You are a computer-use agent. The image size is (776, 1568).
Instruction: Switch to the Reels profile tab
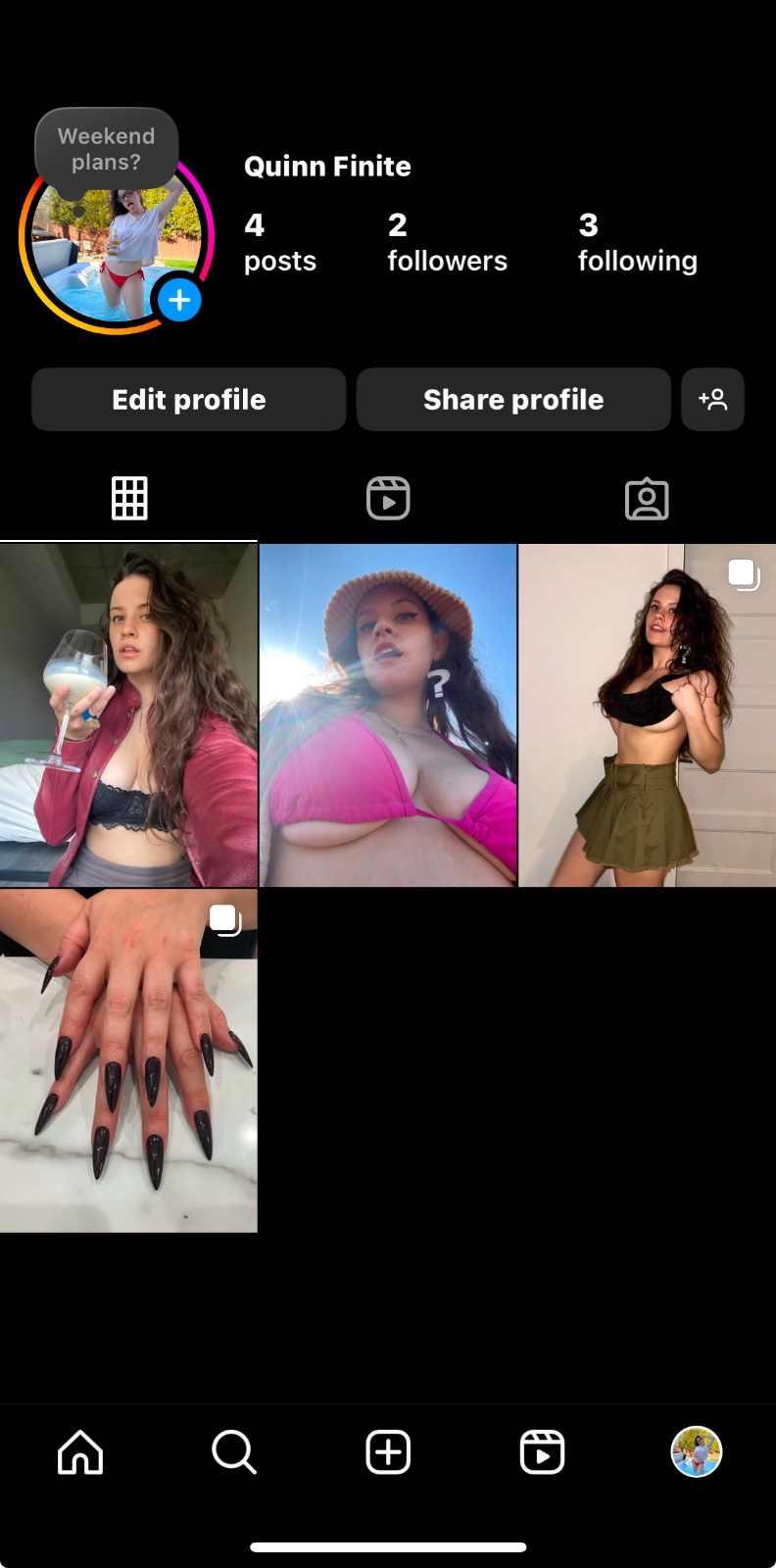click(388, 499)
